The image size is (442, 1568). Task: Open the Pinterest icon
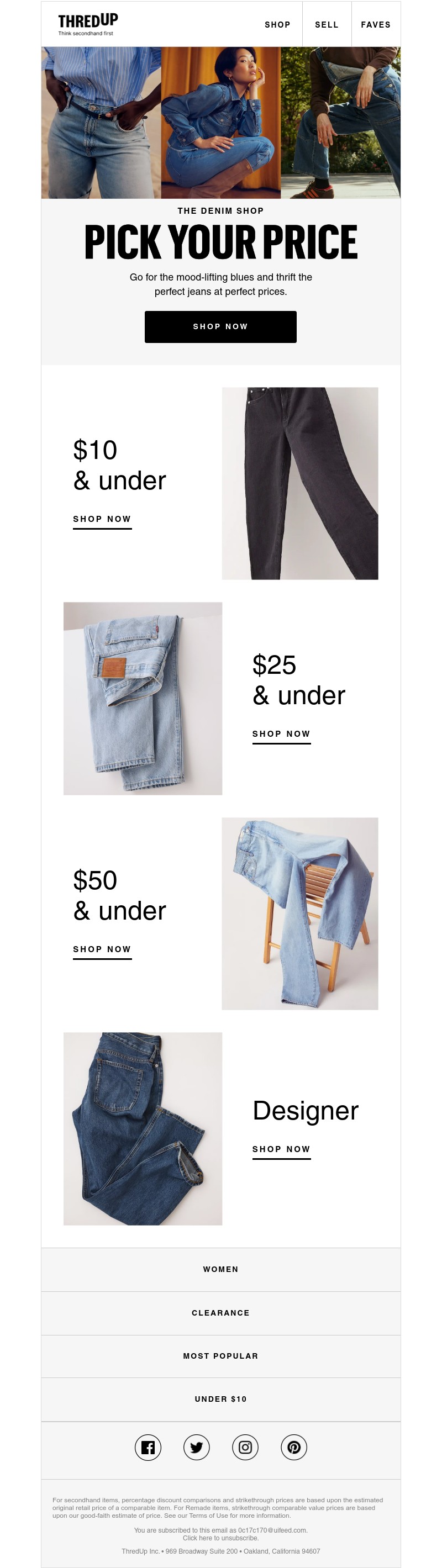(x=293, y=1448)
